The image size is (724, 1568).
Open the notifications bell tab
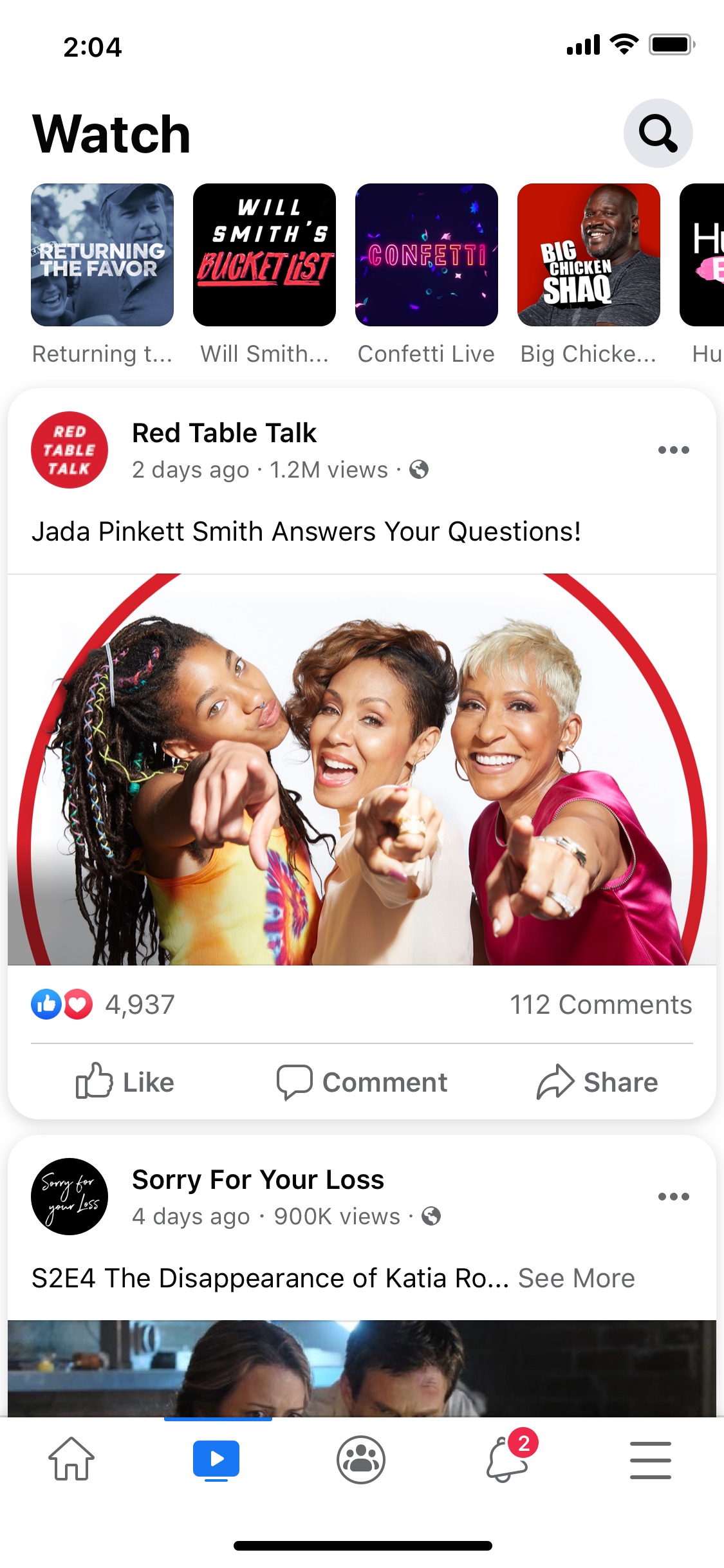coord(508,1460)
